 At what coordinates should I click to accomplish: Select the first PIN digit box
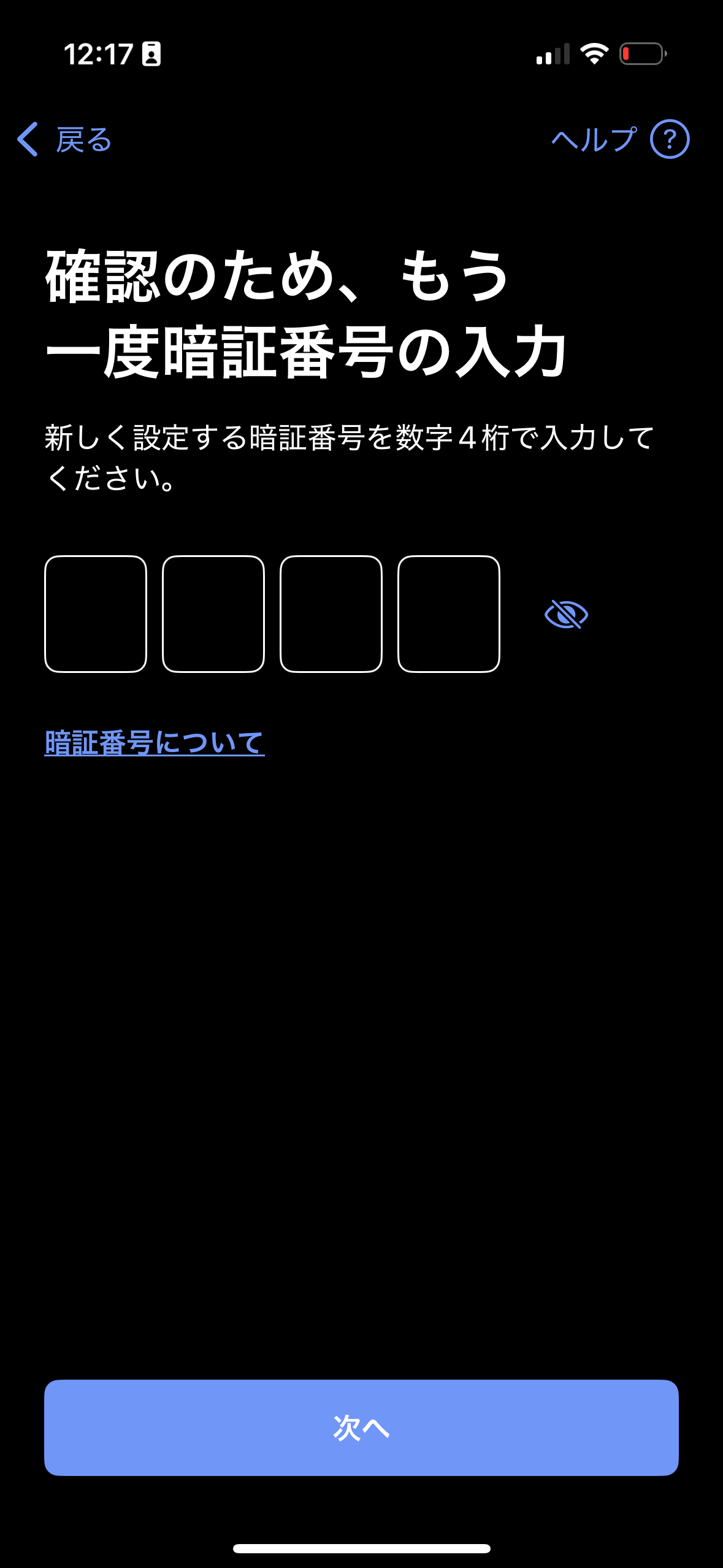[x=96, y=614]
